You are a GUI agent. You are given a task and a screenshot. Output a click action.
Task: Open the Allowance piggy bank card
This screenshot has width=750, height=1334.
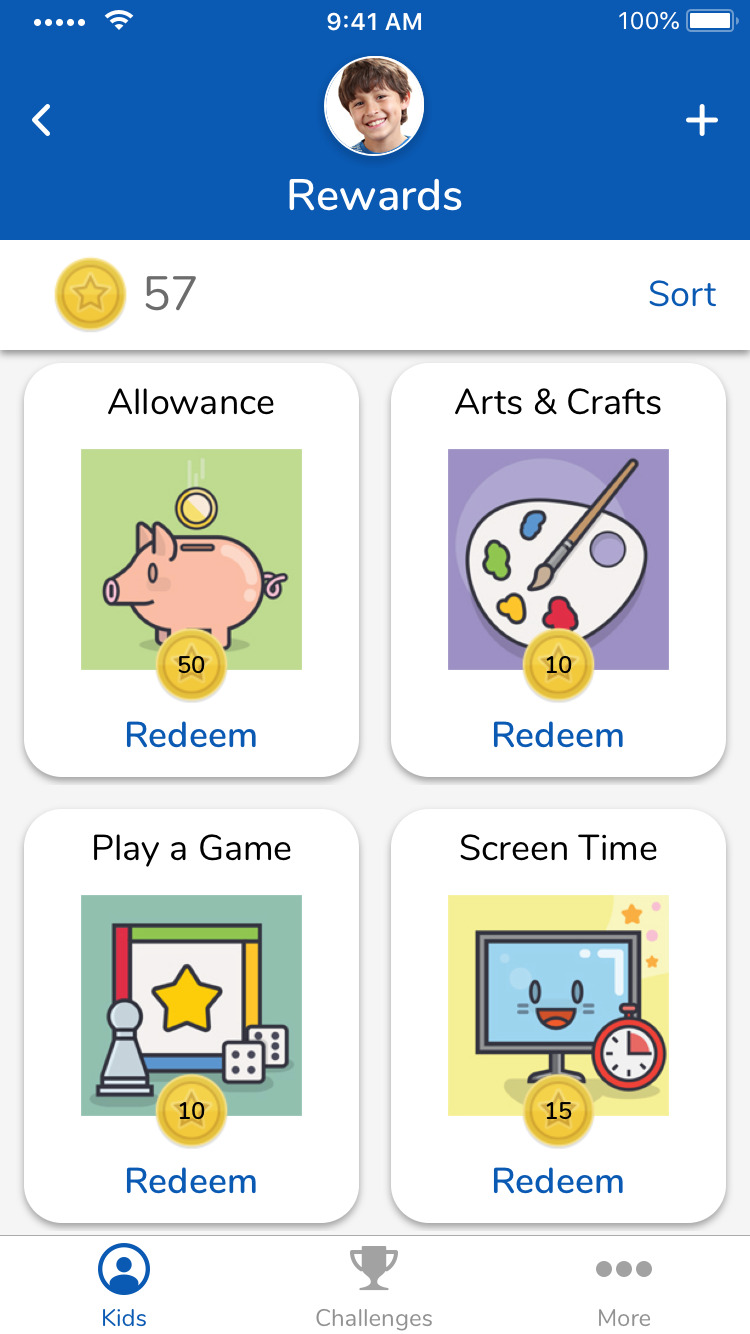click(x=191, y=559)
